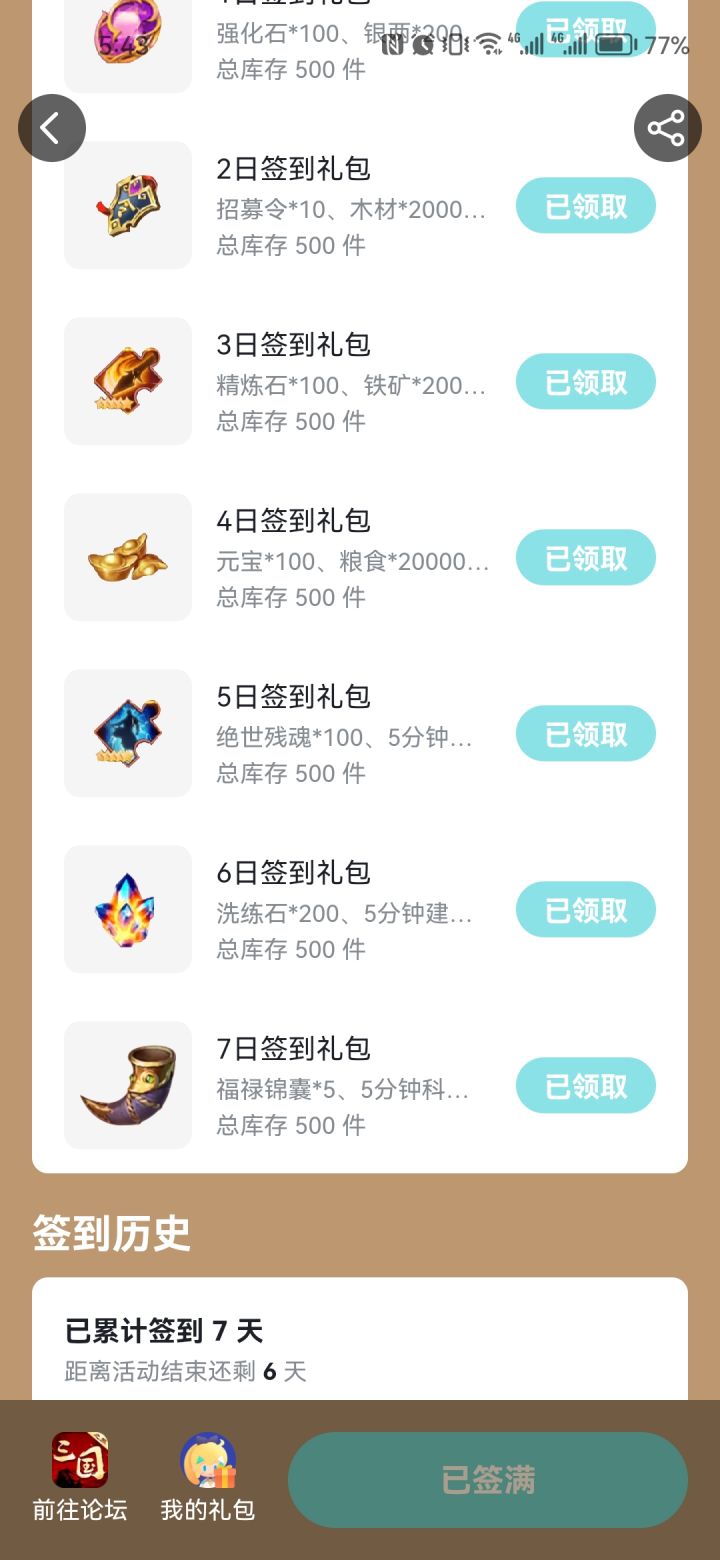Go back using the arrow icon

click(x=52, y=128)
